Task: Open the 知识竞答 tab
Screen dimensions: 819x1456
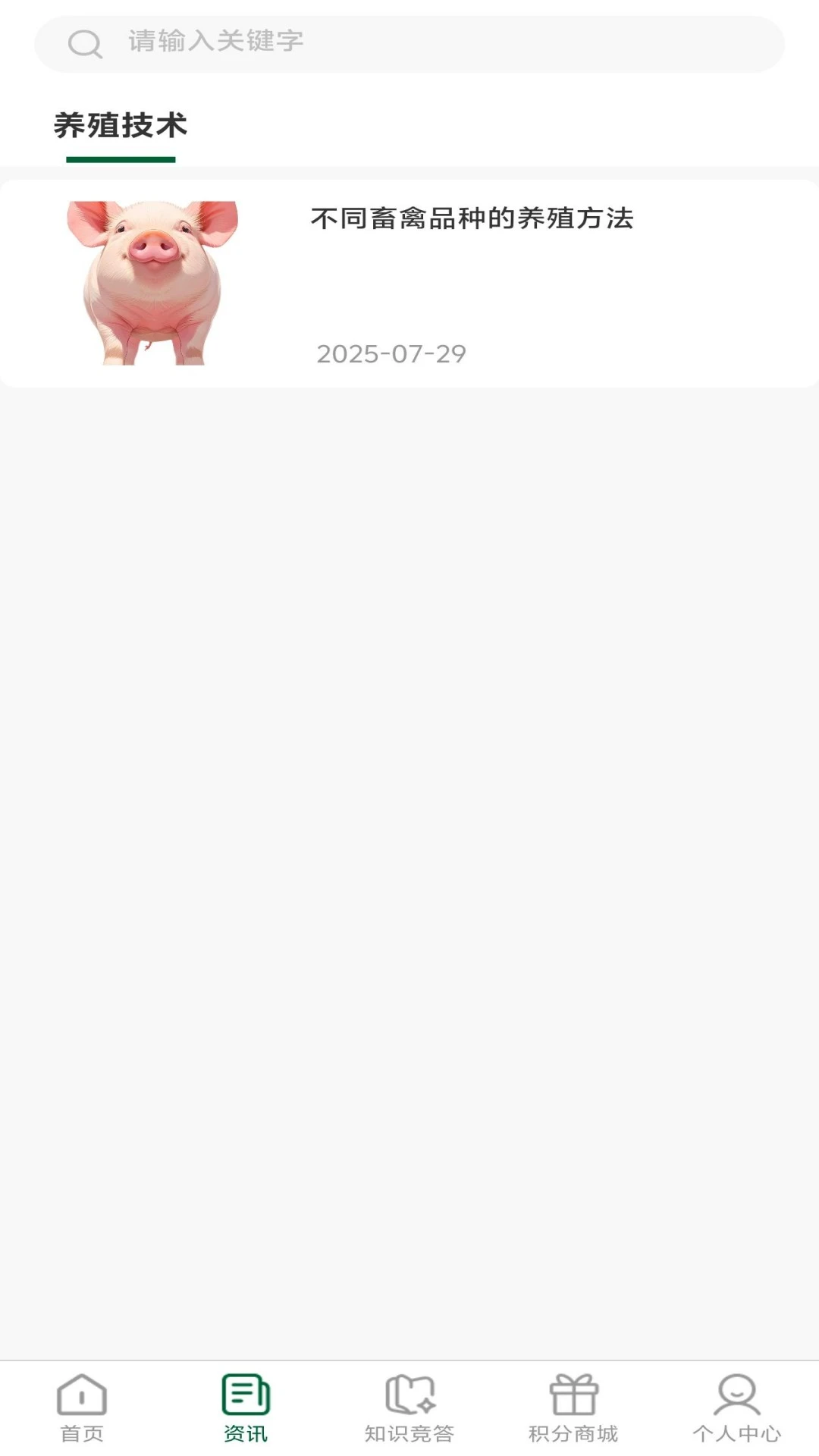Action: pyautogui.click(x=409, y=1407)
